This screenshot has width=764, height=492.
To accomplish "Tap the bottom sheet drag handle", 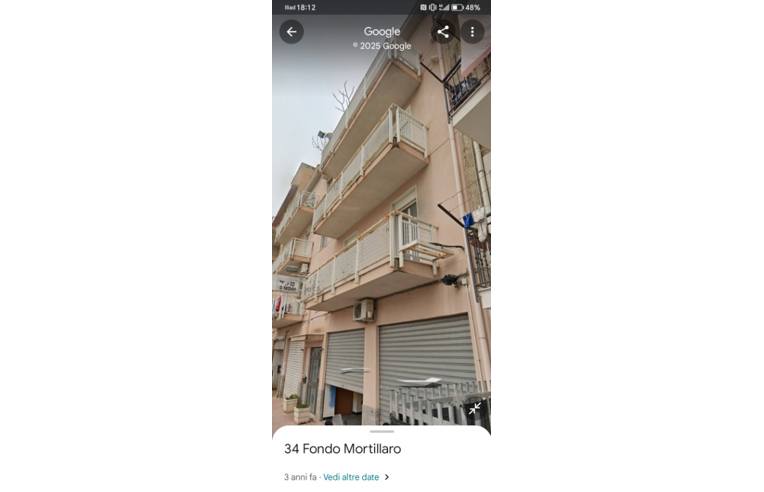I will click(x=381, y=431).
